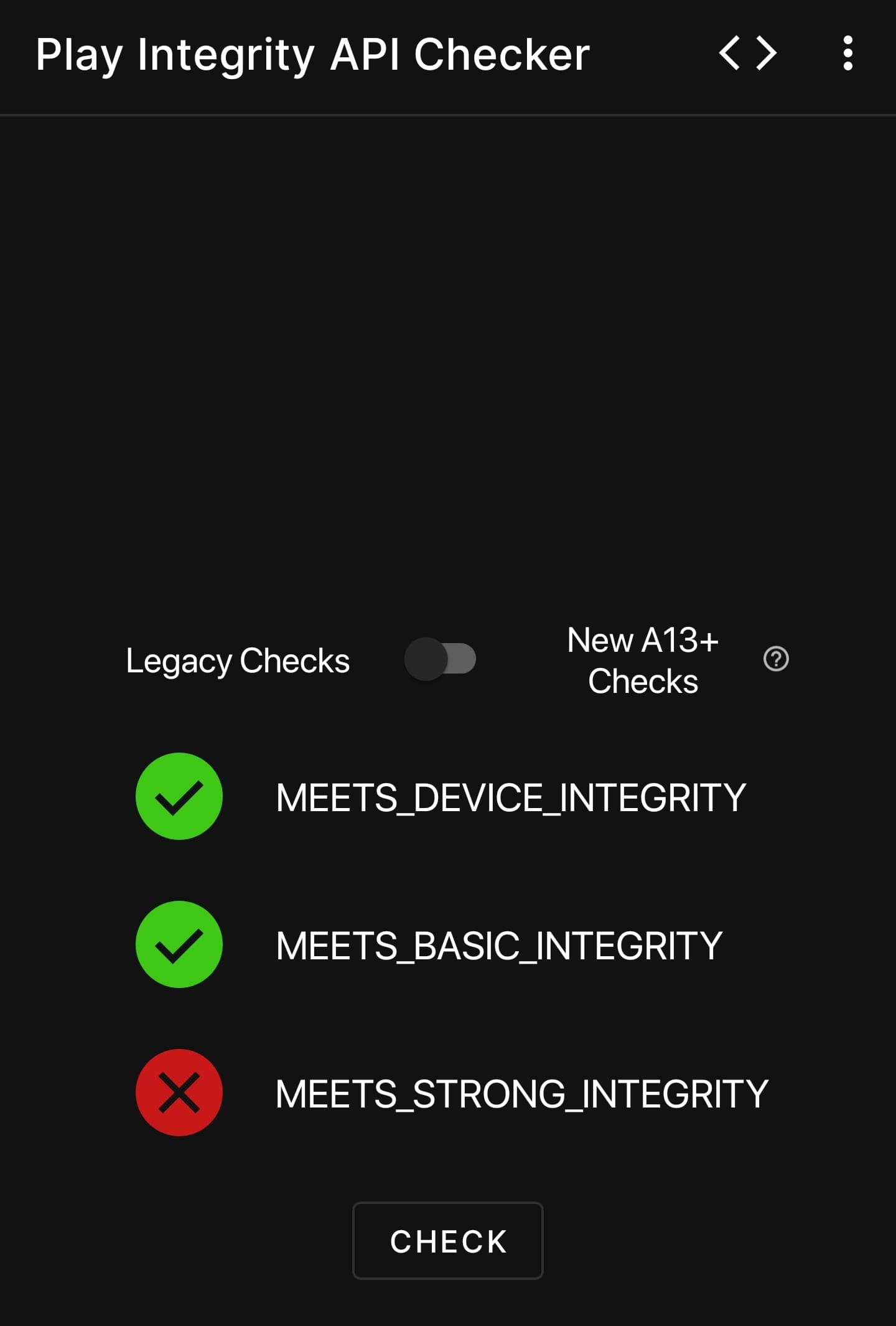Tap the Play Integrity API Checker title
The image size is (896, 1326).
click(x=312, y=55)
